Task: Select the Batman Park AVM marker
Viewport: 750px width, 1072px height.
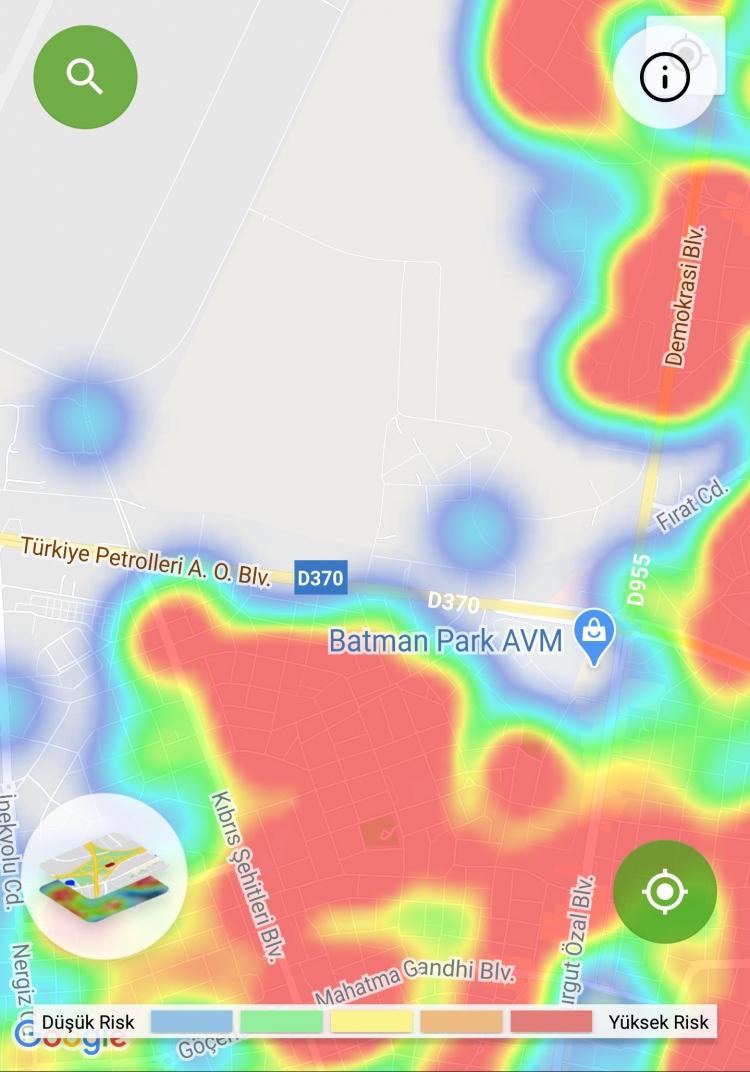Action: pyautogui.click(x=596, y=636)
